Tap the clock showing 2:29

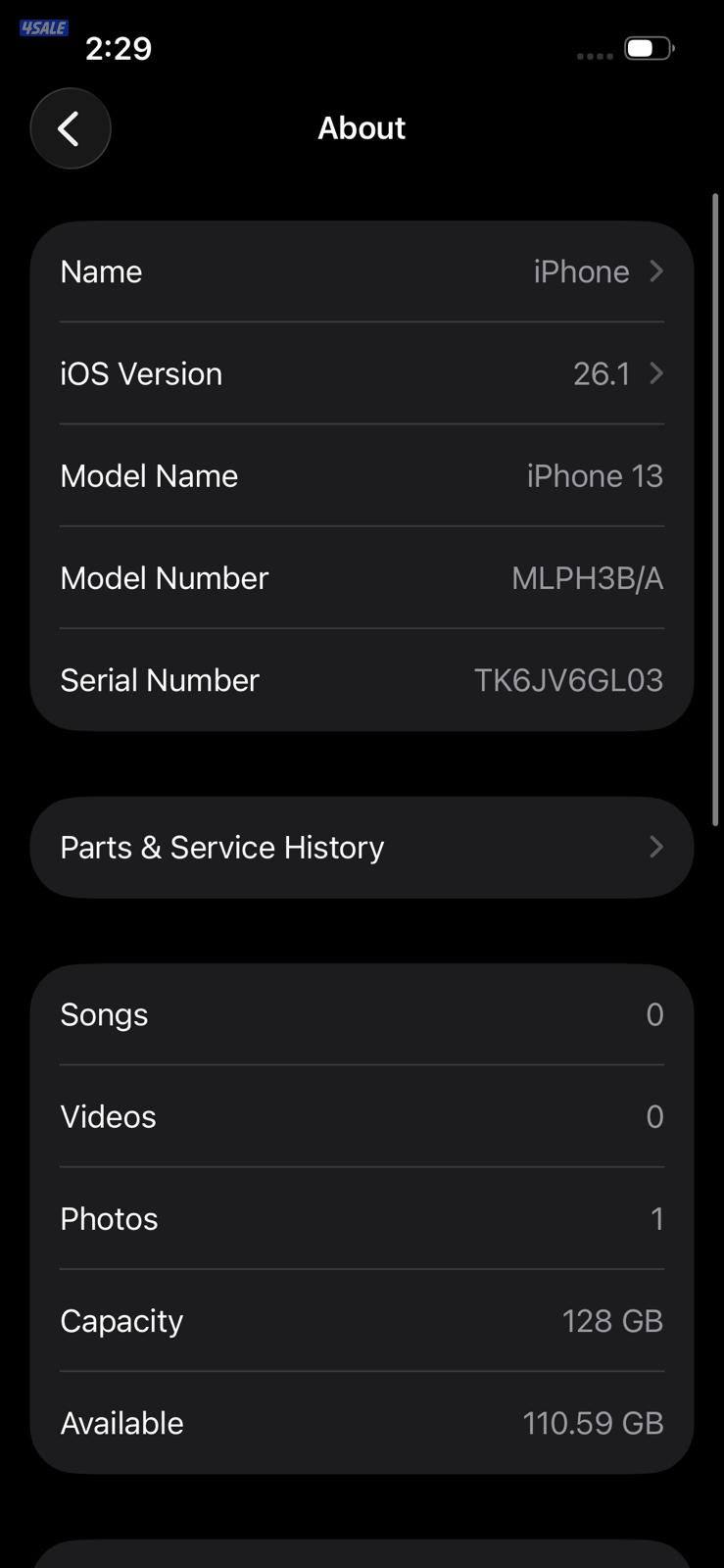118,47
